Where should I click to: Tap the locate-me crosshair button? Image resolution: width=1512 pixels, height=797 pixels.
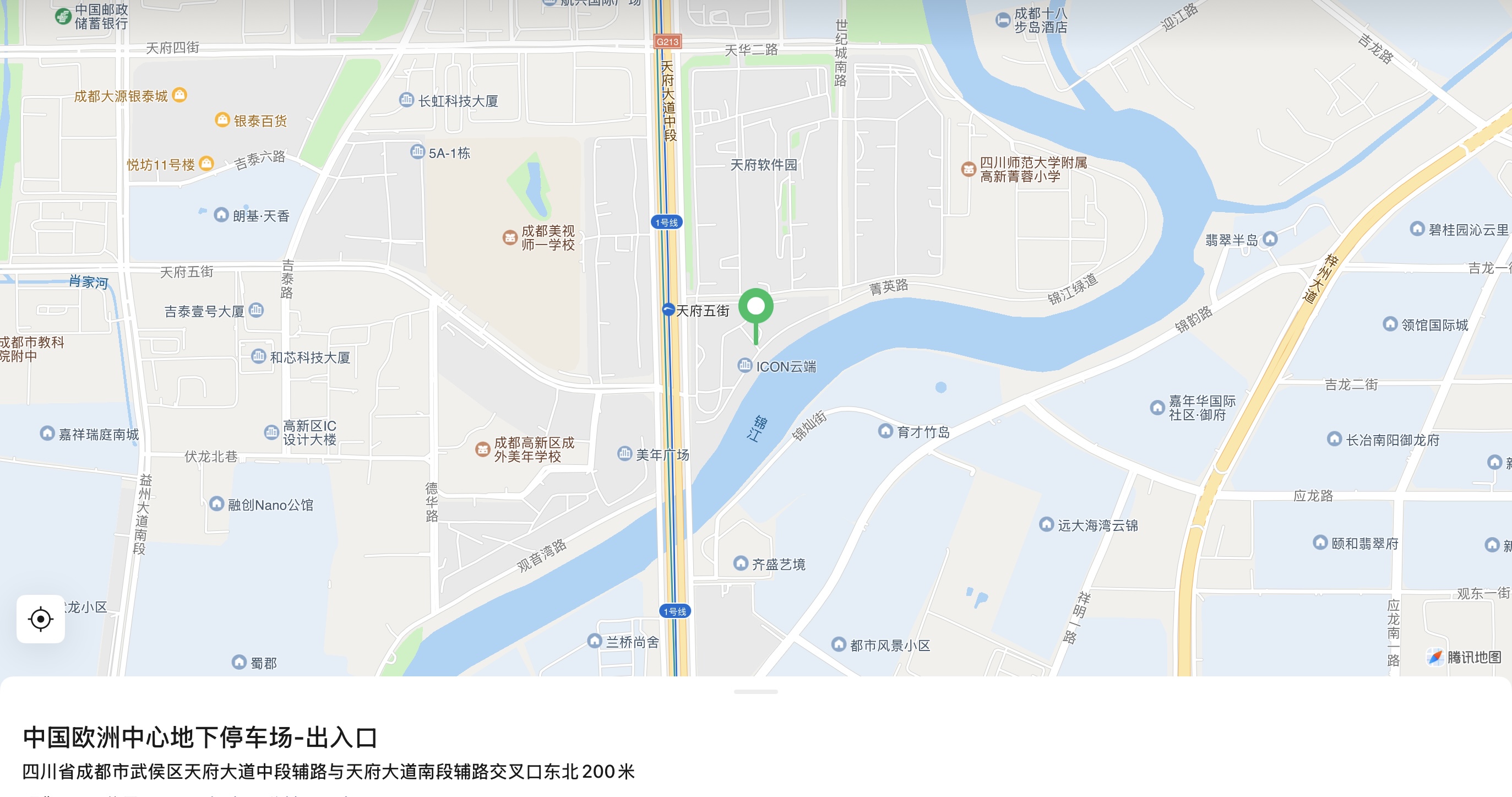point(41,619)
